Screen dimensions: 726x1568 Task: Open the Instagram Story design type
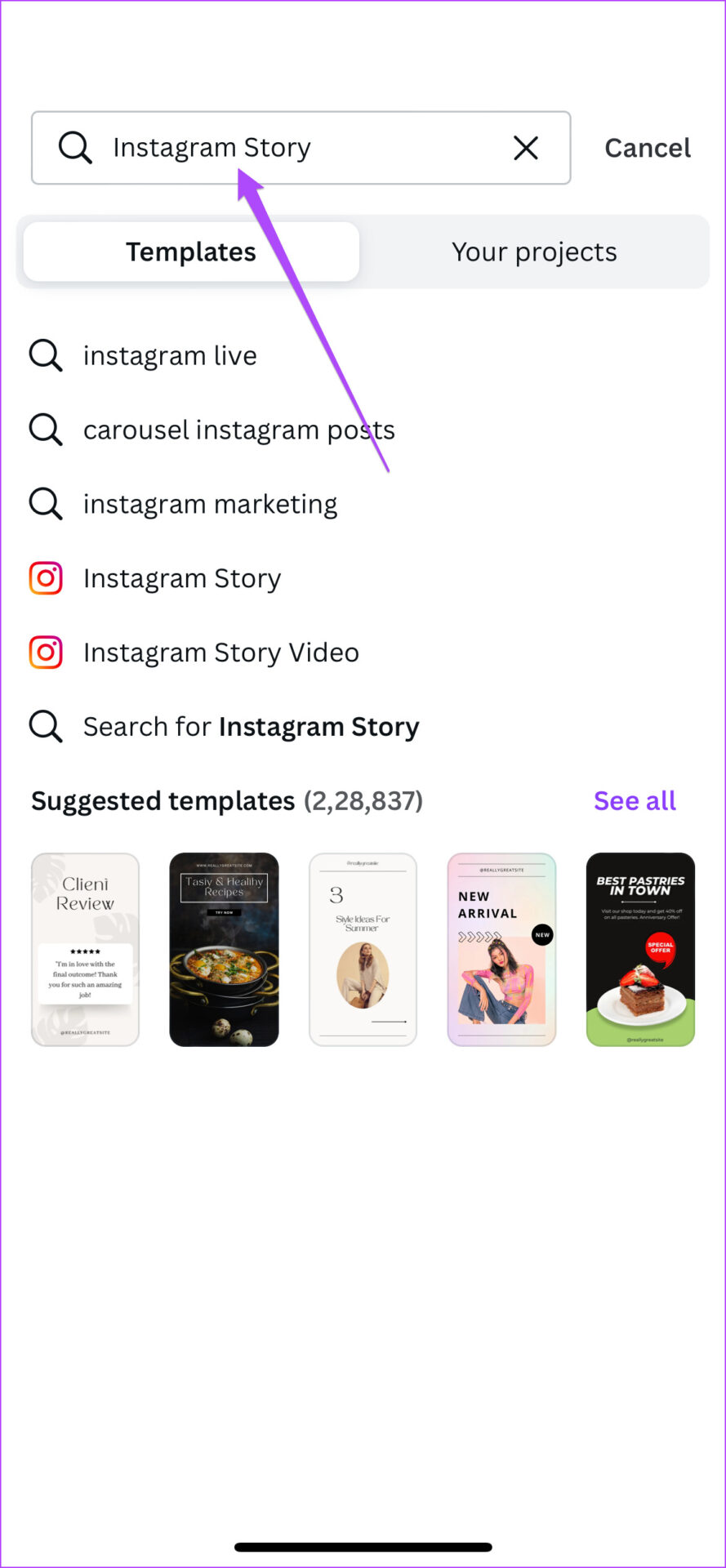point(181,579)
